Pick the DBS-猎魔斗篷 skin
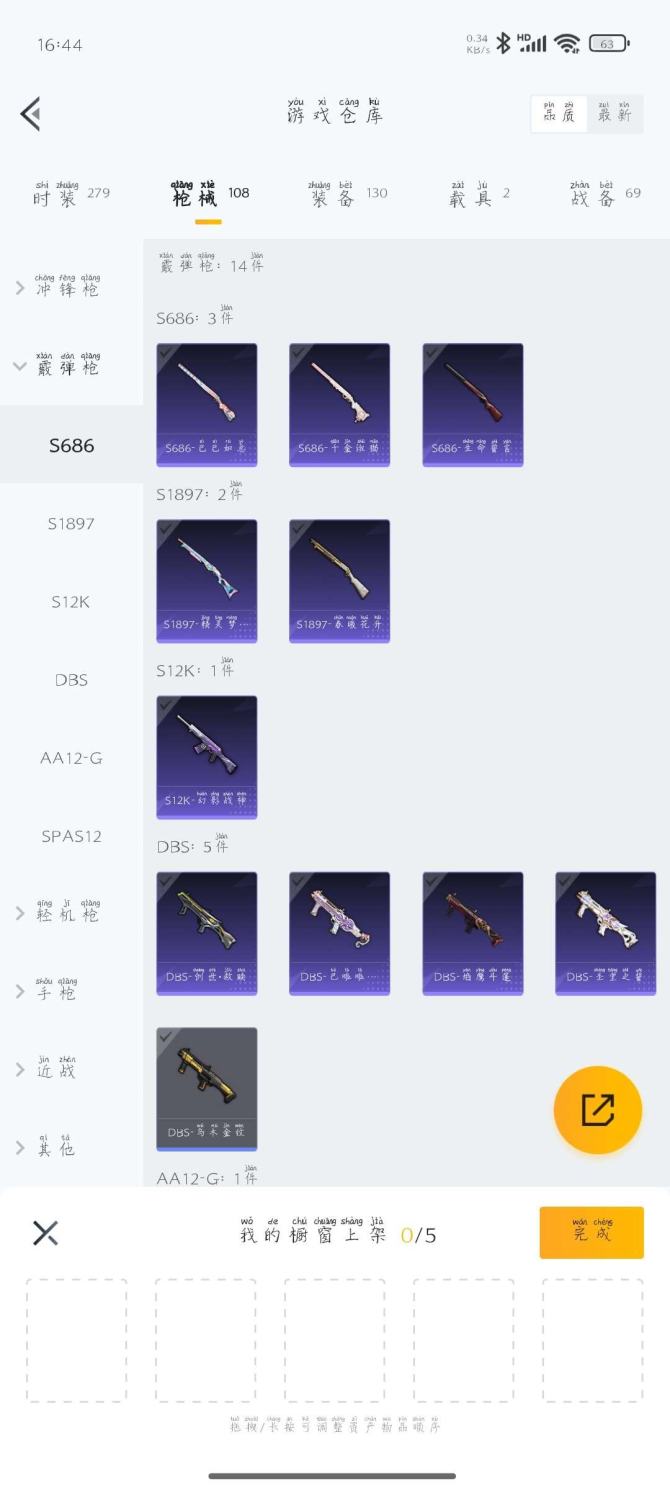The width and height of the screenshot is (670, 1489). tap(472, 933)
